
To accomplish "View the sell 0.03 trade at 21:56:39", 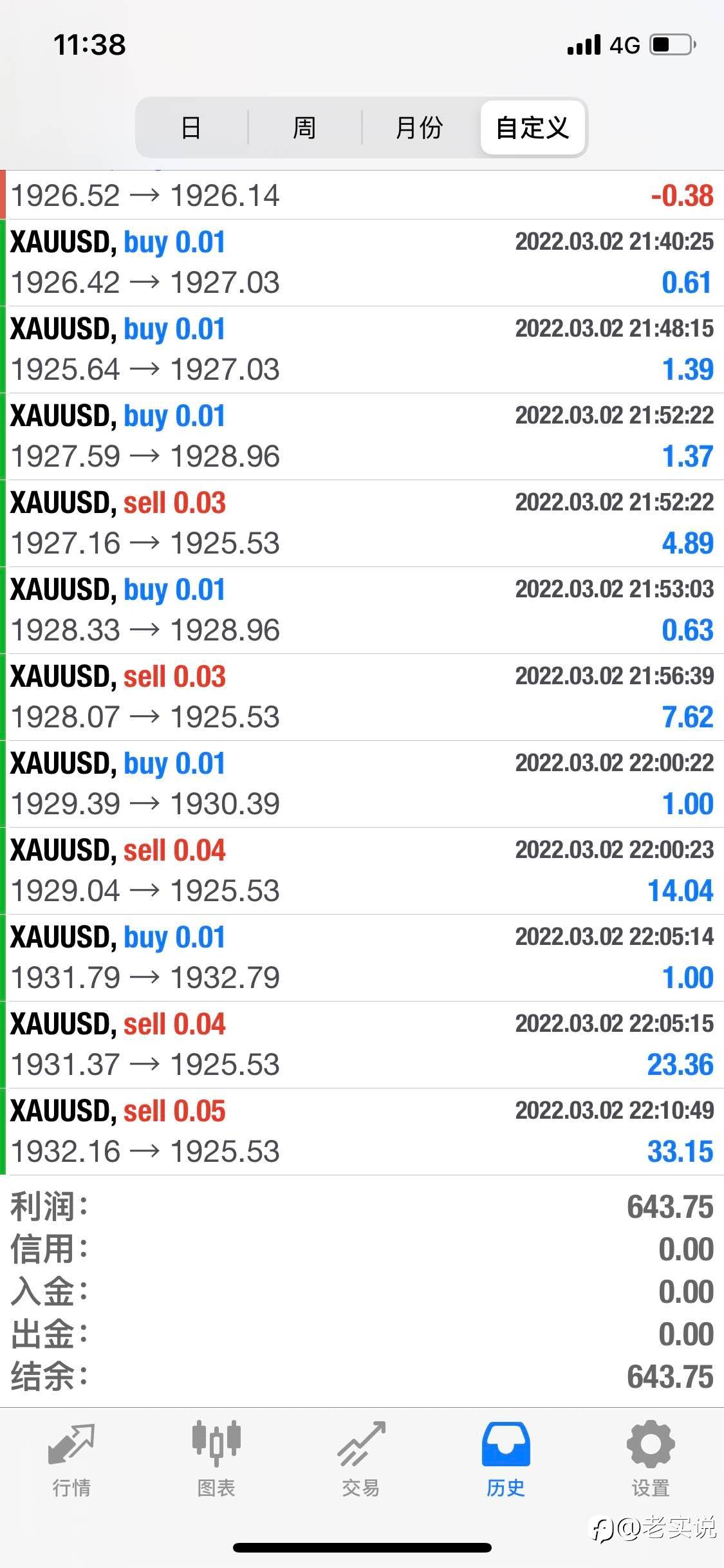I will [x=362, y=697].
